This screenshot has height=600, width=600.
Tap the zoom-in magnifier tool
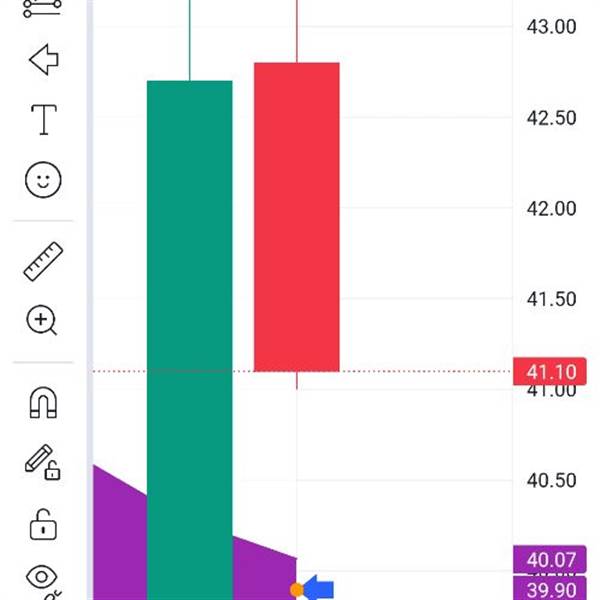click(42, 320)
